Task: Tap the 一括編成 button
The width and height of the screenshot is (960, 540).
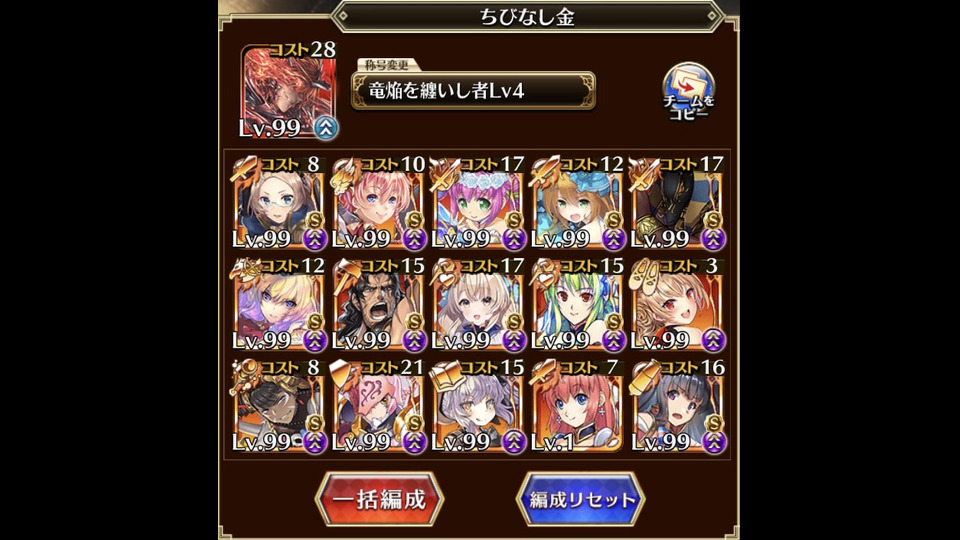Action: [x=379, y=500]
